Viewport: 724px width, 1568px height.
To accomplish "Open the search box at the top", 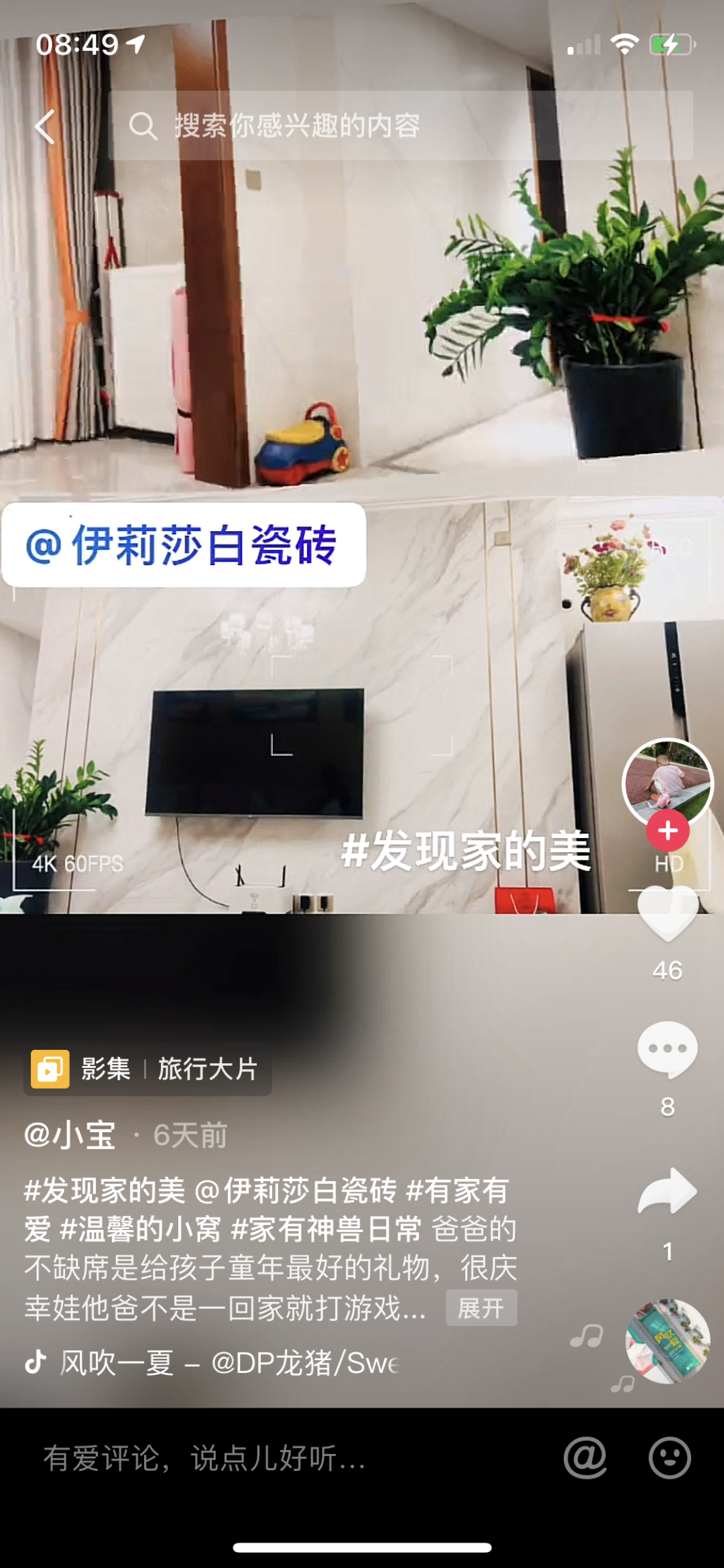I will (x=400, y=126).
